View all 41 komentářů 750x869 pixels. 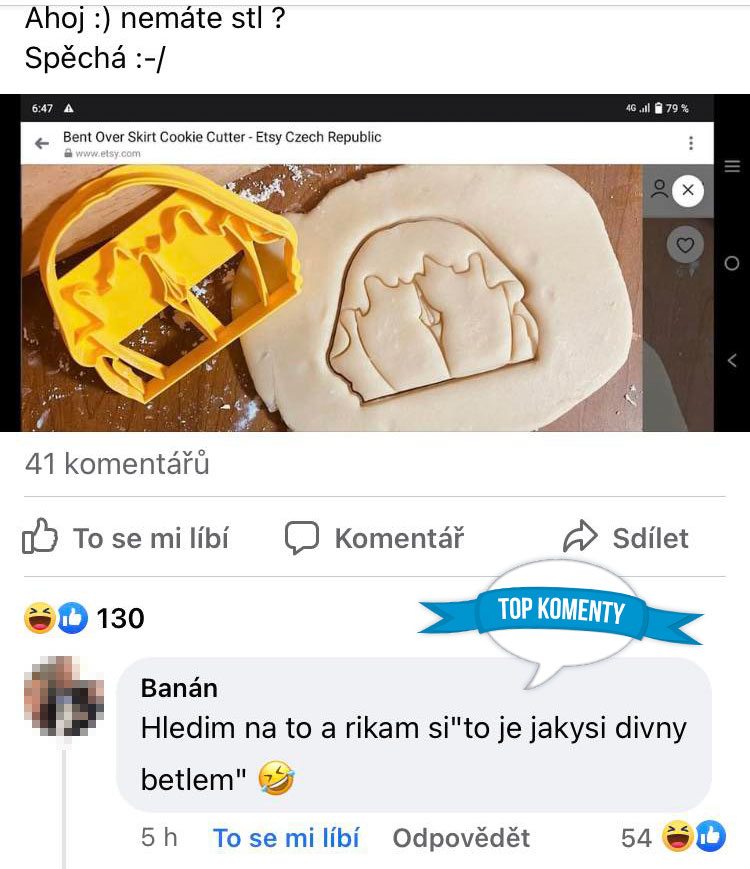point(117,464)
